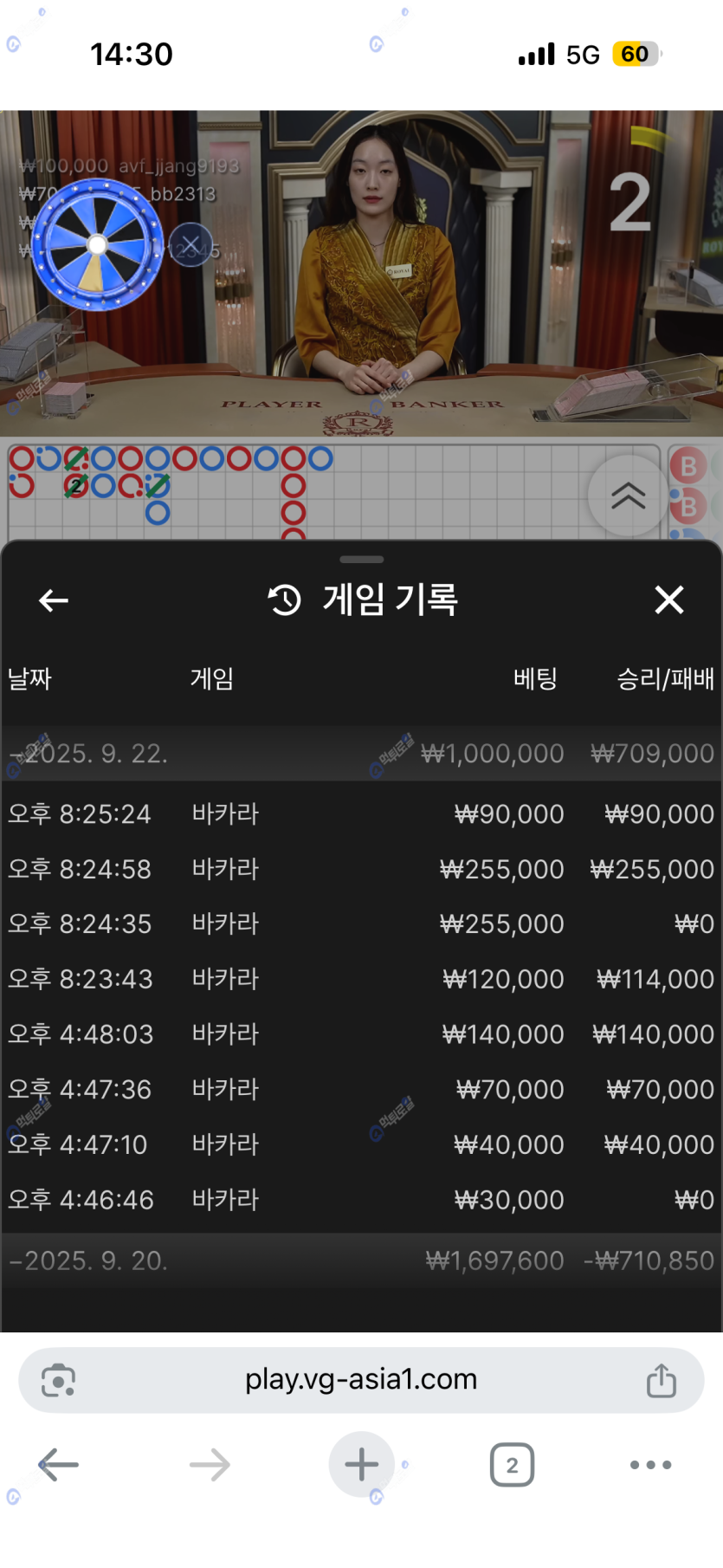Image resolution: width=723 pixels, height=1568 pixels.
Task: Show the open tabs switcher
Action: [x=512, y=1465]
